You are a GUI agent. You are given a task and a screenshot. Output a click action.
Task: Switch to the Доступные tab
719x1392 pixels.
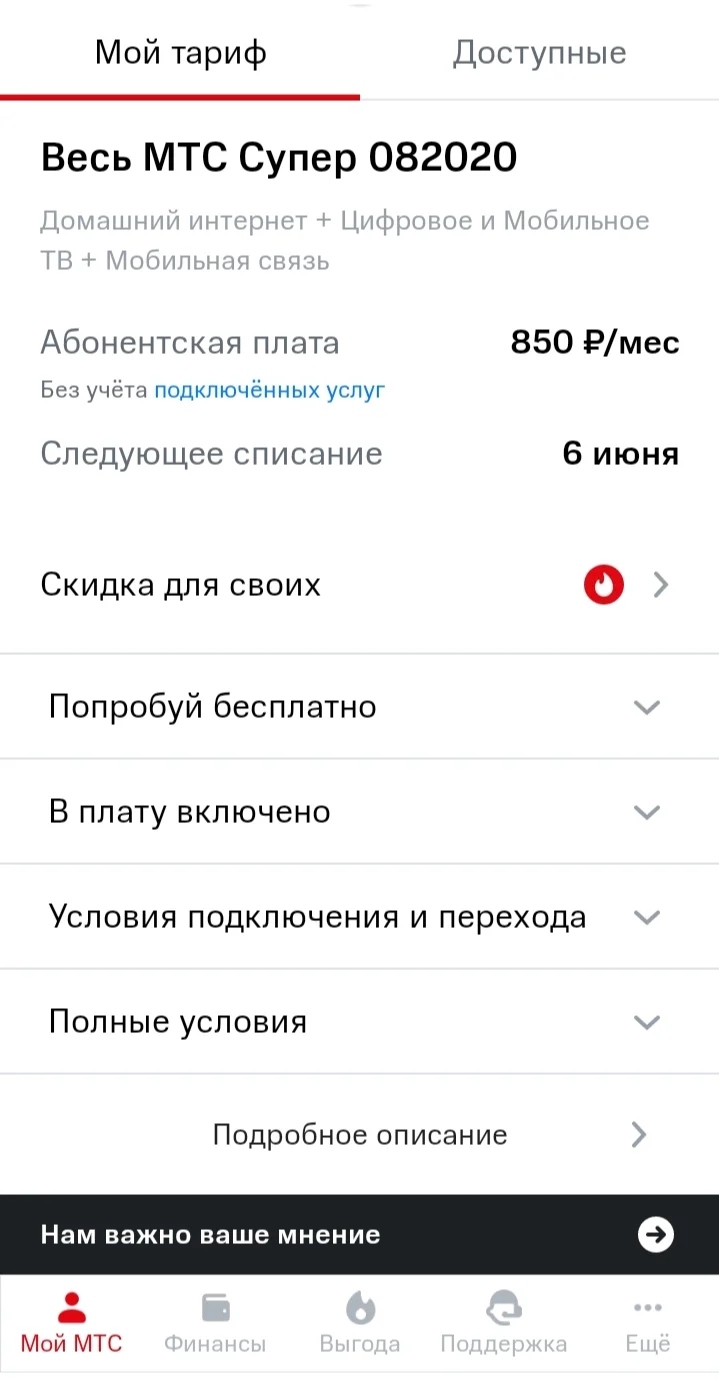point(539,52)
